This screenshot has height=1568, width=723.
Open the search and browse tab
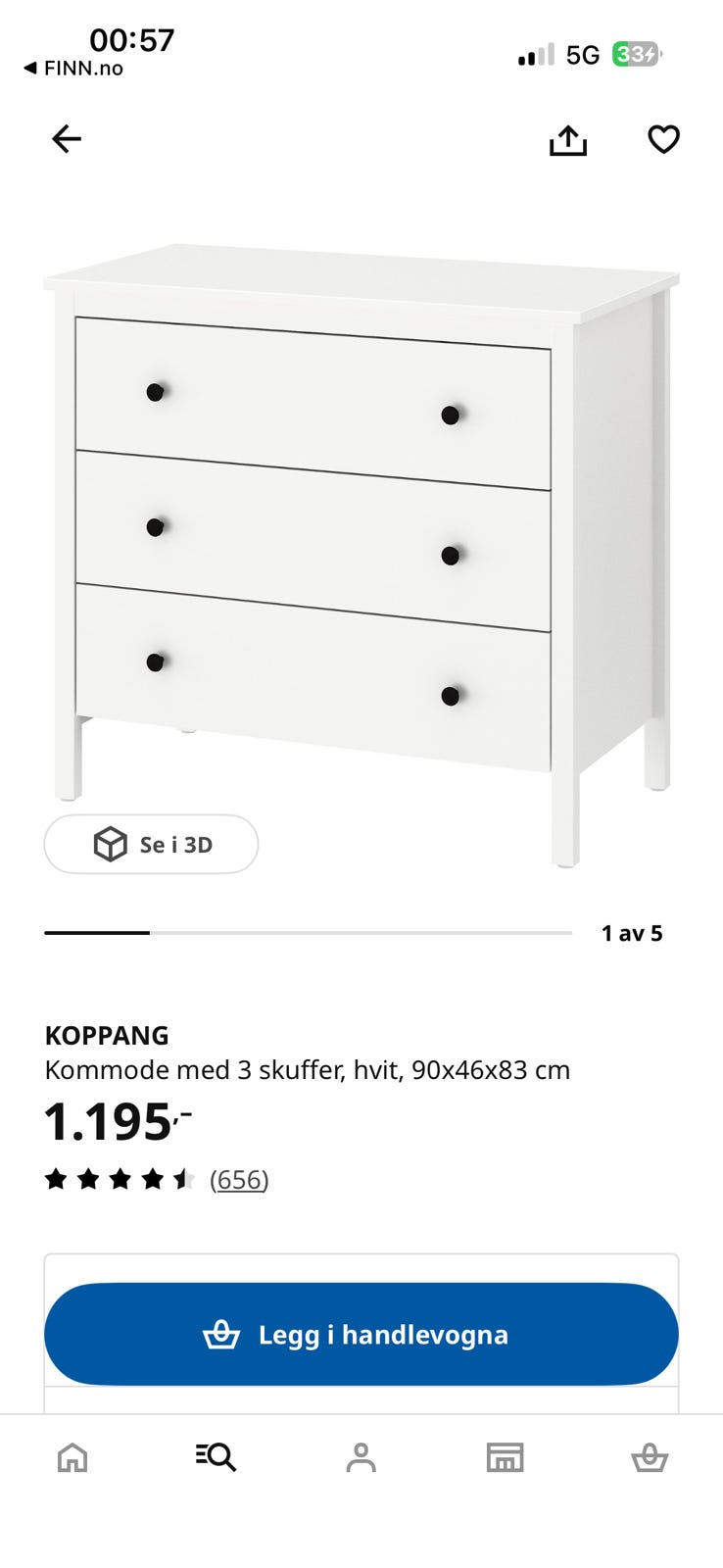point(217,1458)
